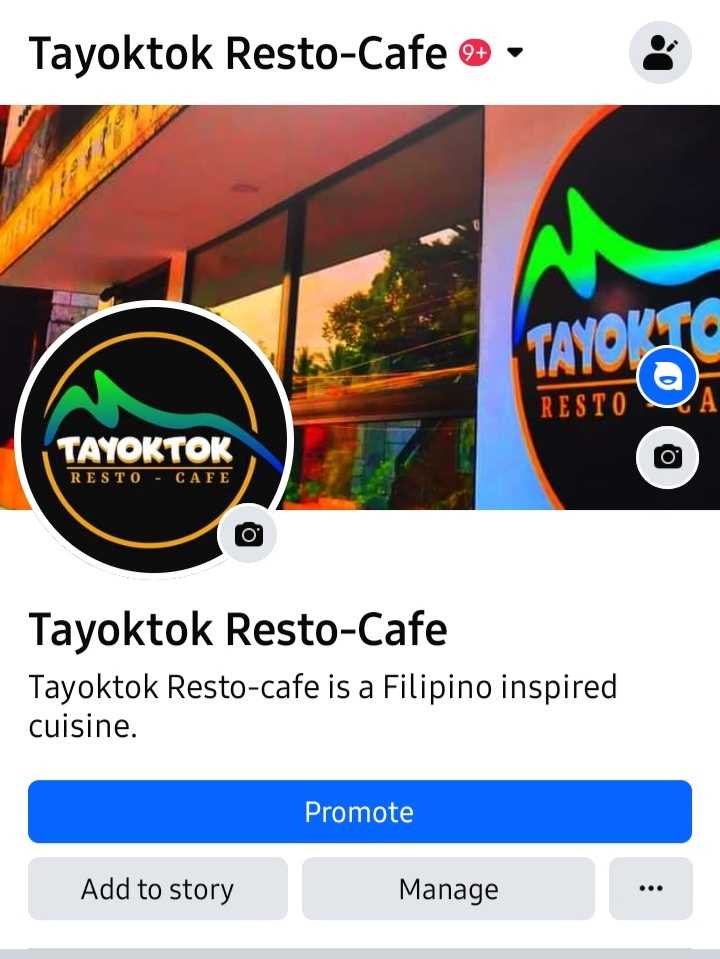Tap the edit profile icon at top right
The height and width of the screenshot is (959, 720).
(660, 52)
